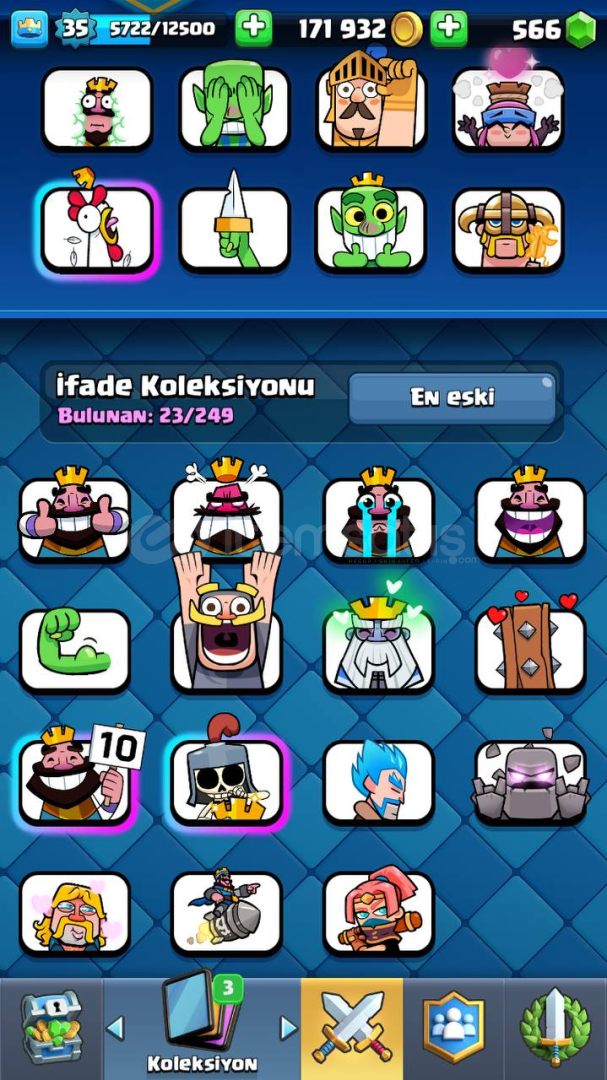Switch to the battle crossed swords tab
Image resolution: width=607 pixels, height=1080 pixels.
pyautogui.click(x=352, y=1028)
